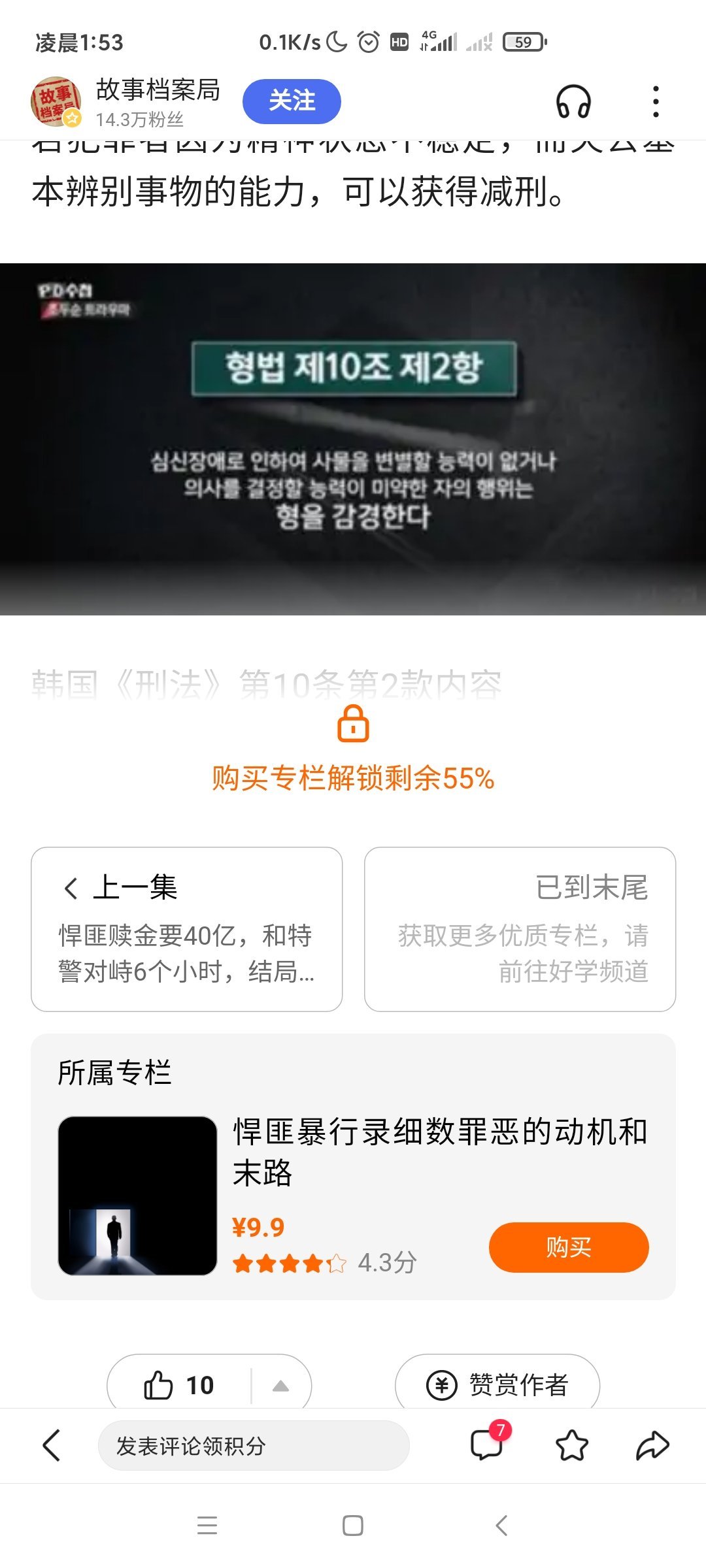Screen dimensions: 706x1568
Task: Go to previous episode 上一集
Action: 186,928
